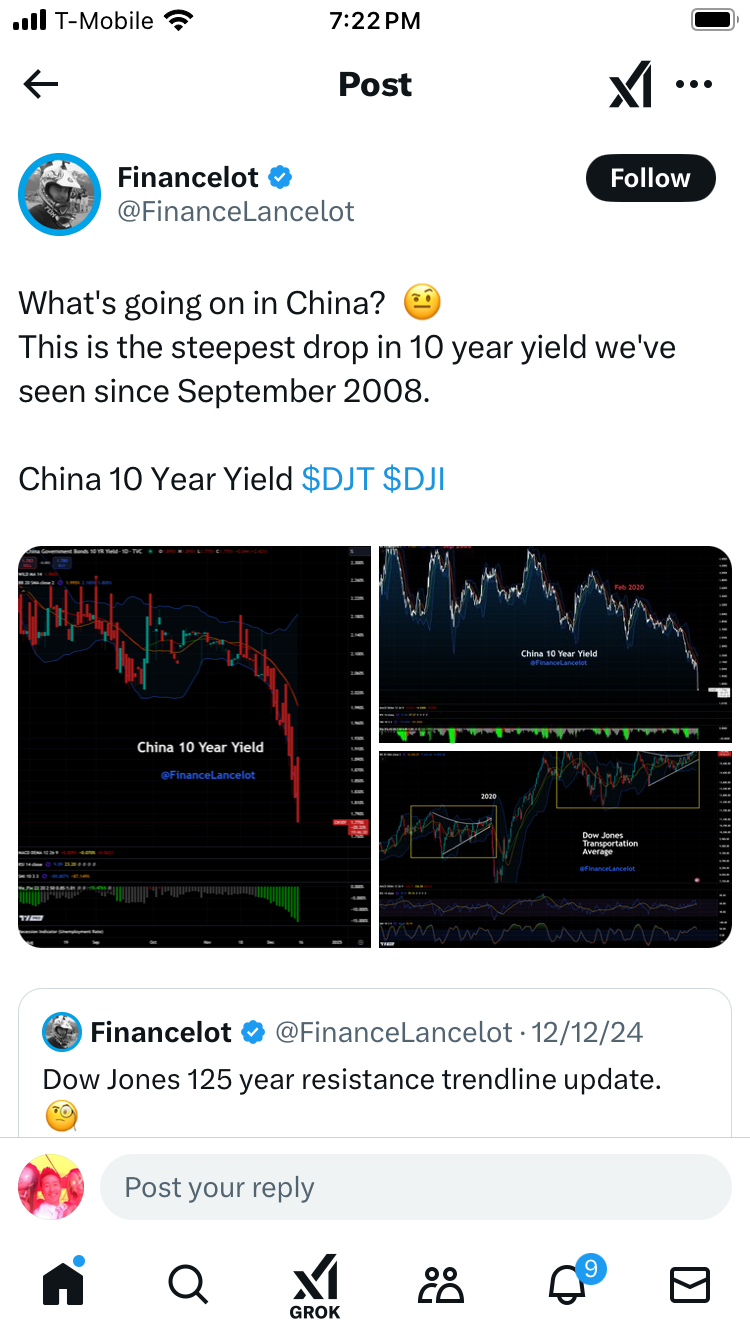The width and height of the screenshot is (750, 1334).
Task: Open the $DJI cashtag link
Action: [414, 479]
